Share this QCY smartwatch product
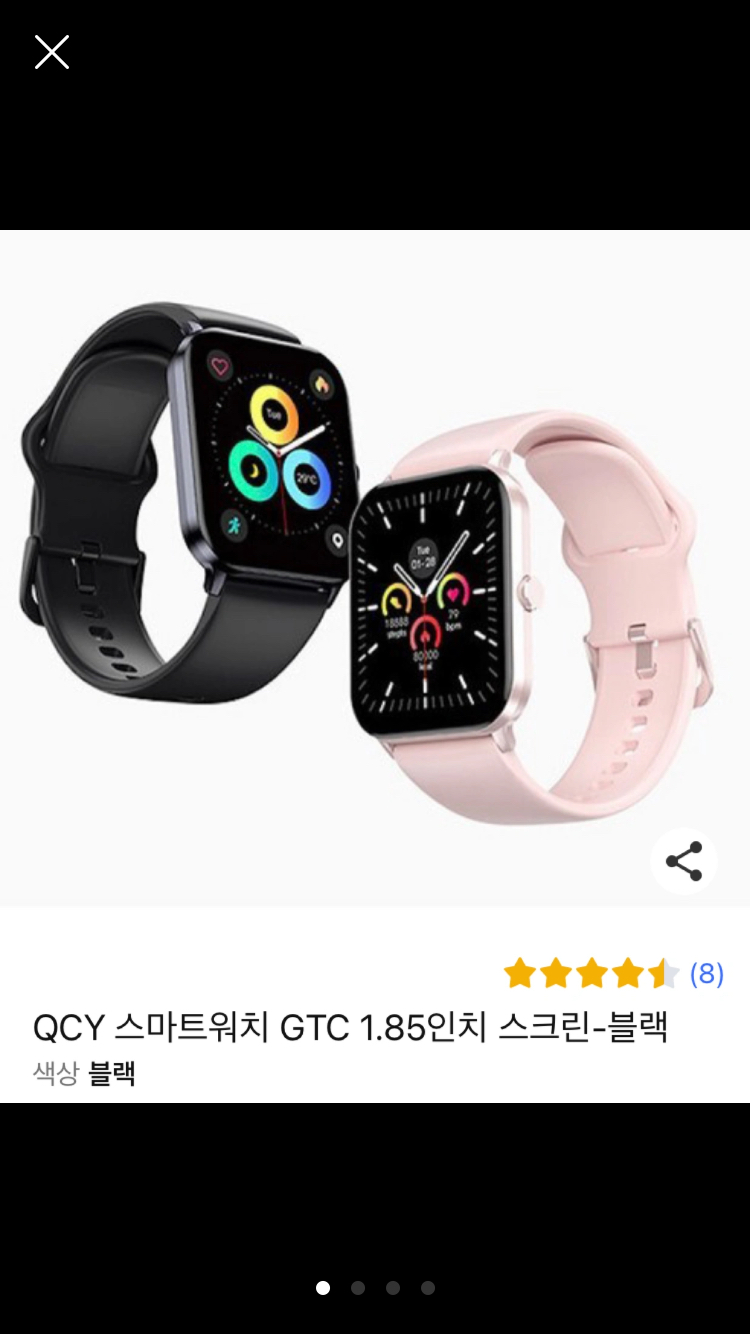Viewport: 750px width, 1334px height. click(x=684, y=861)
